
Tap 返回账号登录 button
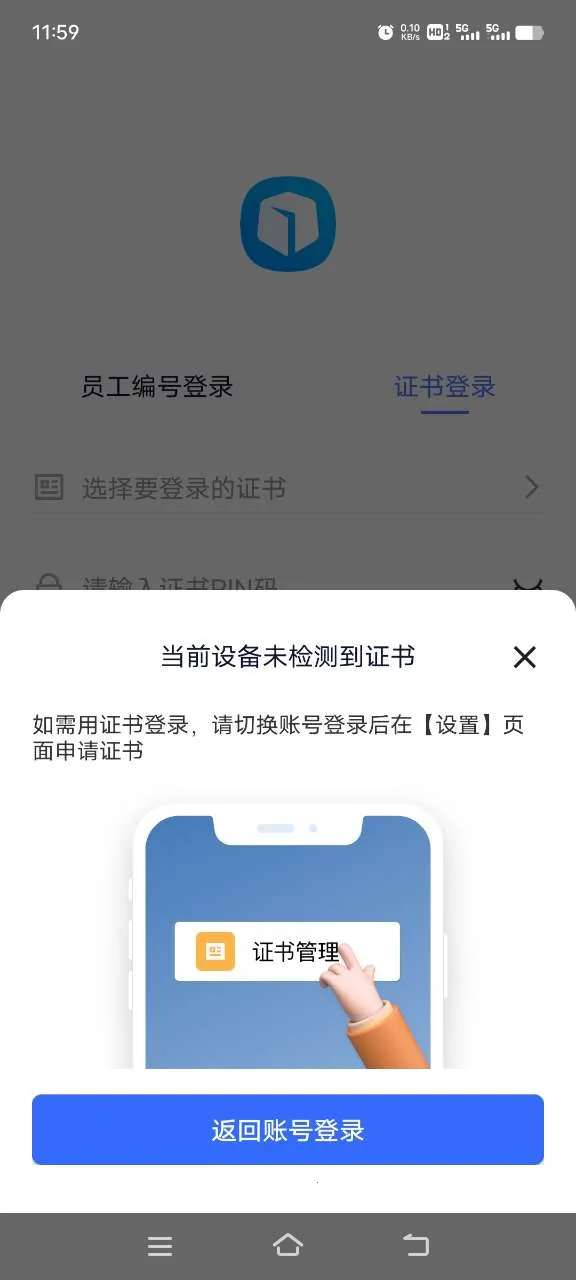pyautogui.click(x=288, y=1130)
